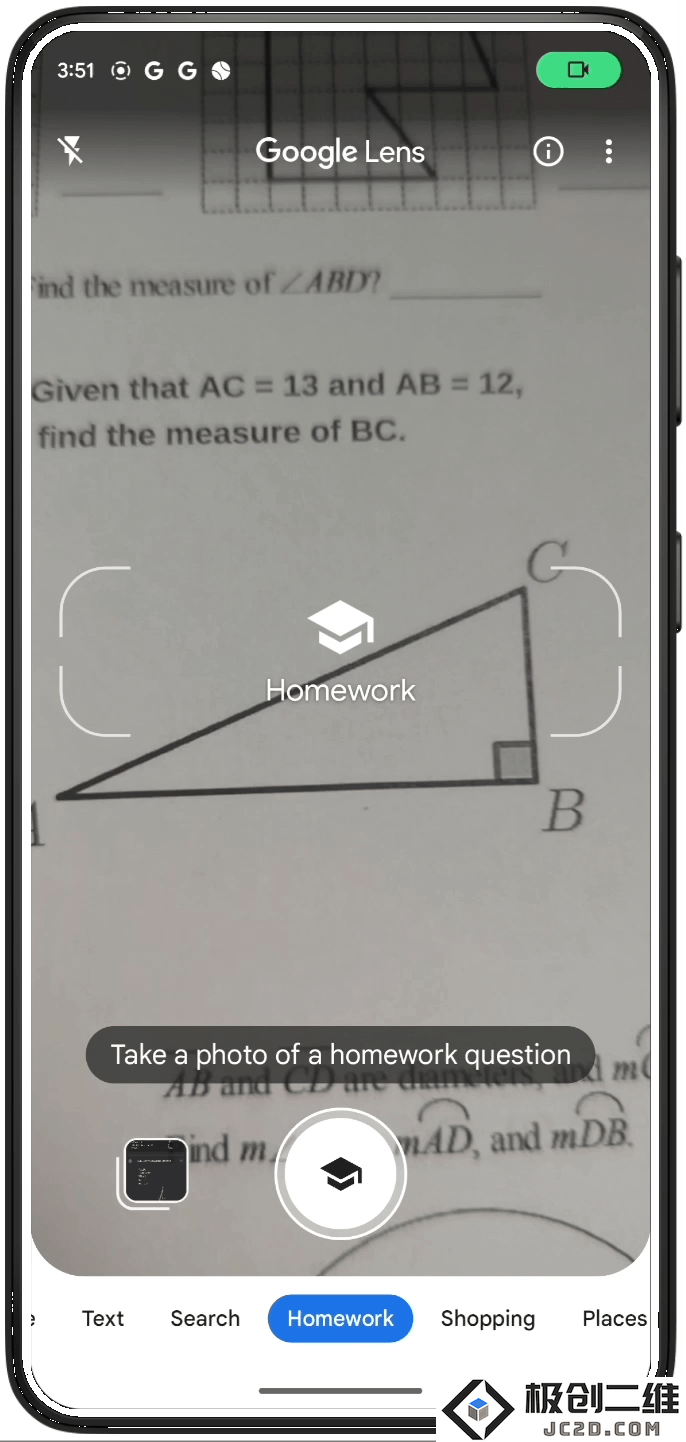
Task: Select the Homework mode tab
Action: pos(340,1318)
